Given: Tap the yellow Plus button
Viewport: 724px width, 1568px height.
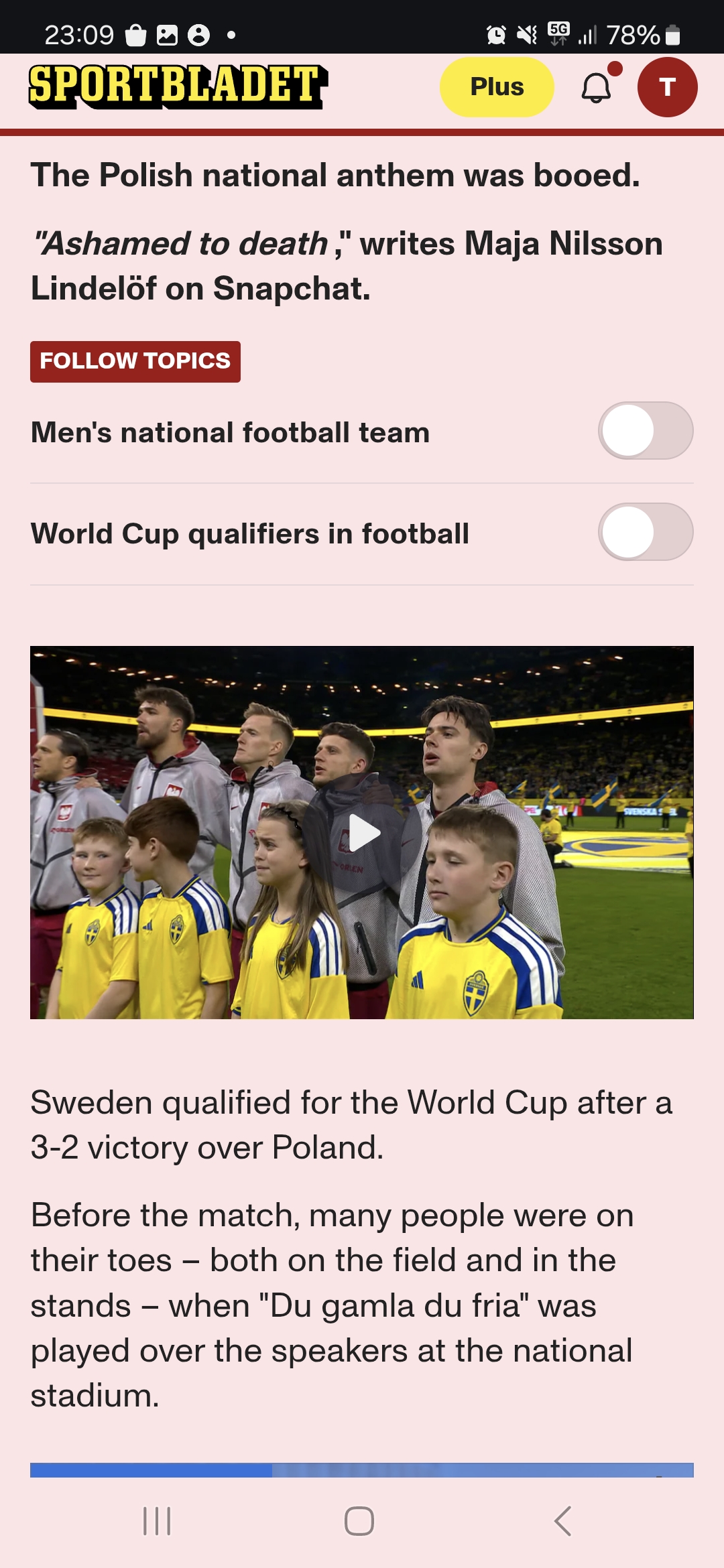Looking at the screenshot, I should [496, 87].
